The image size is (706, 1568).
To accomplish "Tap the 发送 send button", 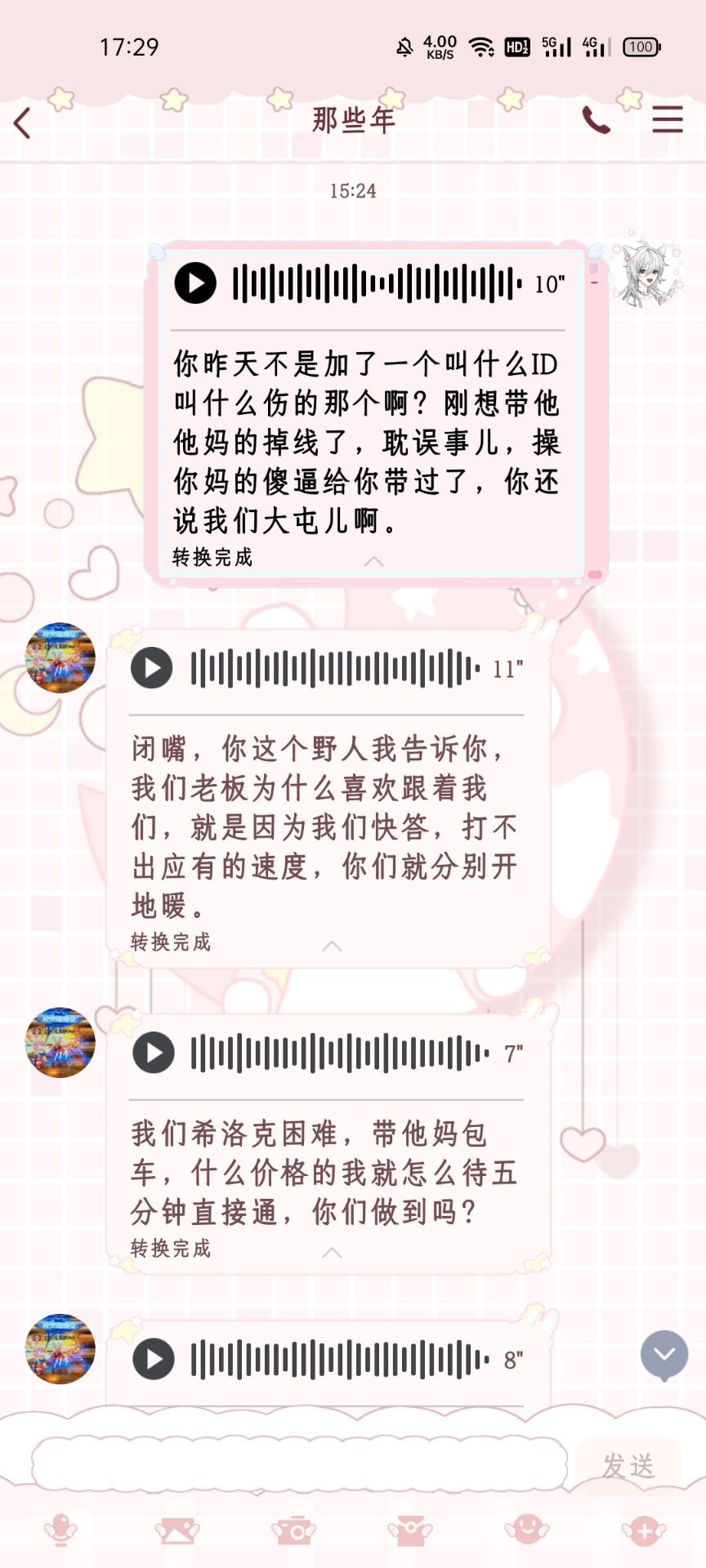I will (x=628, y=1466).
